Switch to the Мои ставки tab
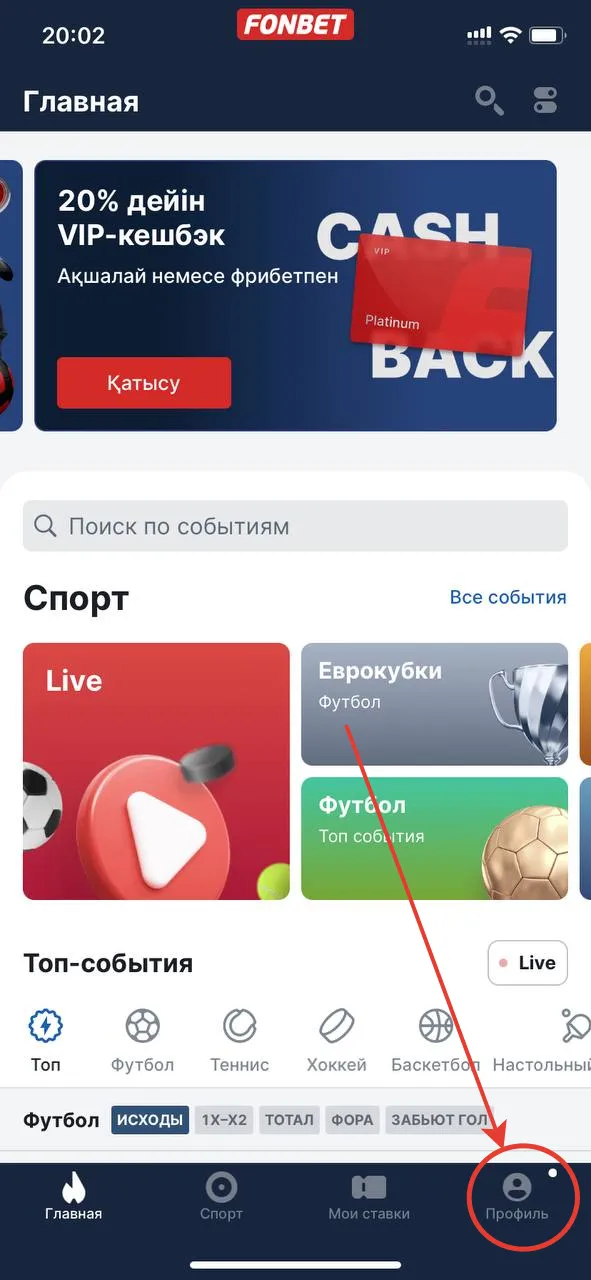Screen dimensions: 591x1280 coord(369,1197)
